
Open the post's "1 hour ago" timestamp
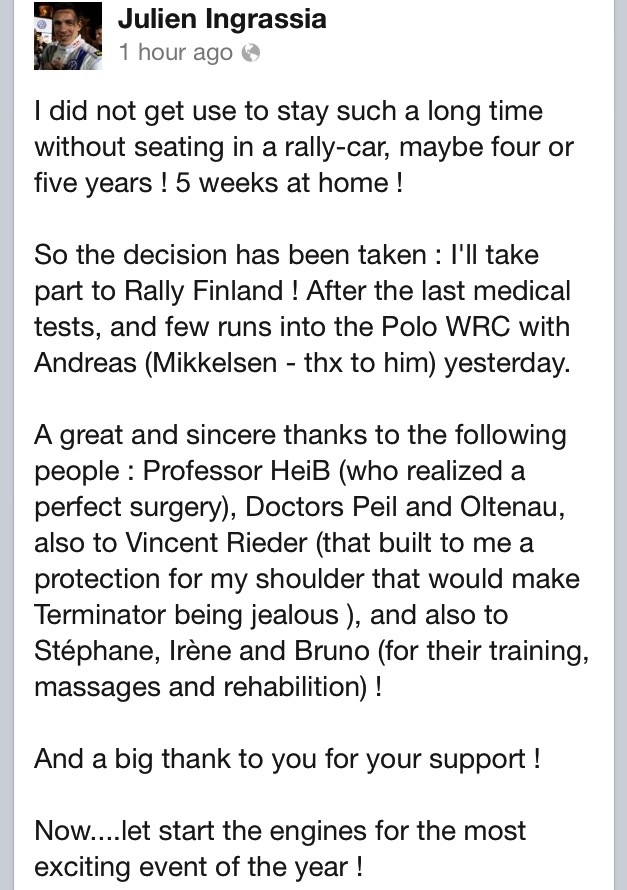tap(176, 53)
